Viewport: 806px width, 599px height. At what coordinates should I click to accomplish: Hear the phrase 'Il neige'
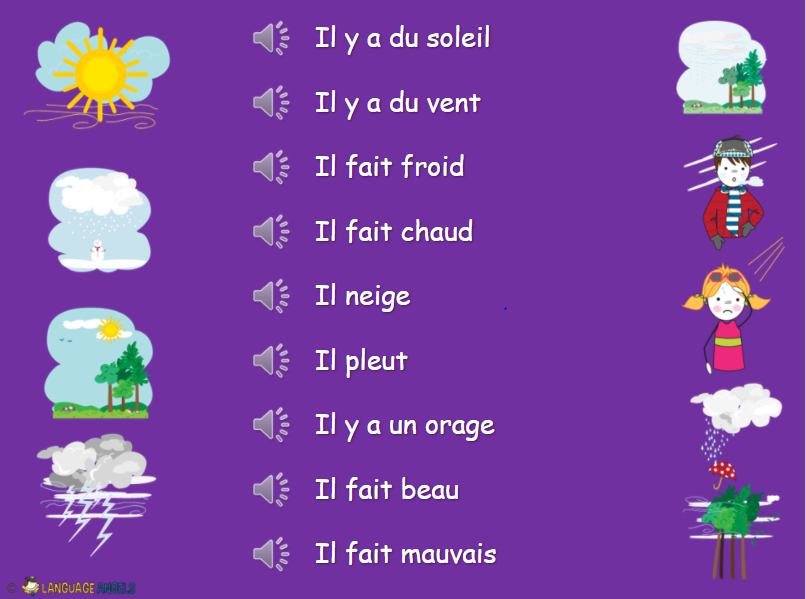coord(269,296)
